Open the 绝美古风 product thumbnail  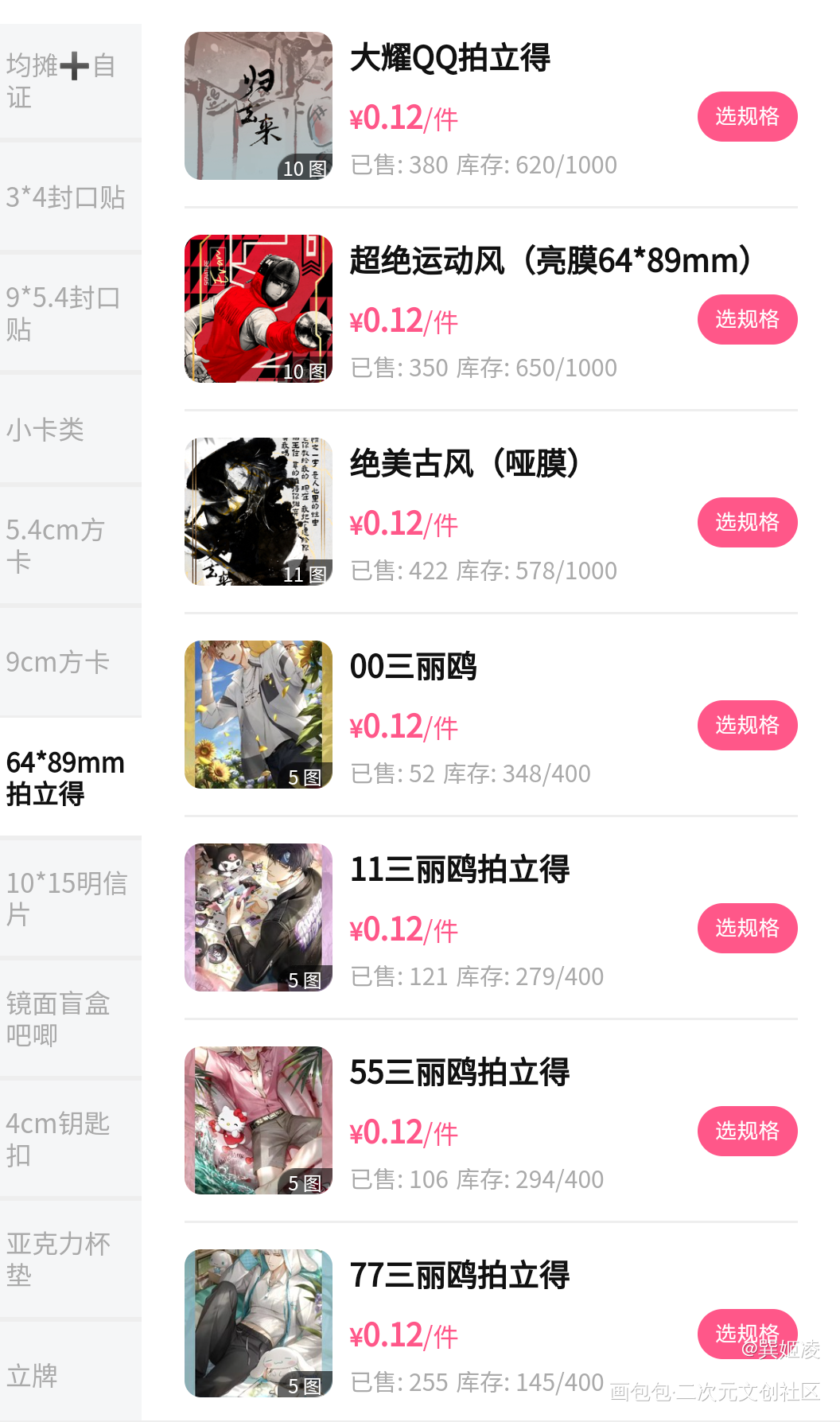pyautogui.click(x=258, y=512)
